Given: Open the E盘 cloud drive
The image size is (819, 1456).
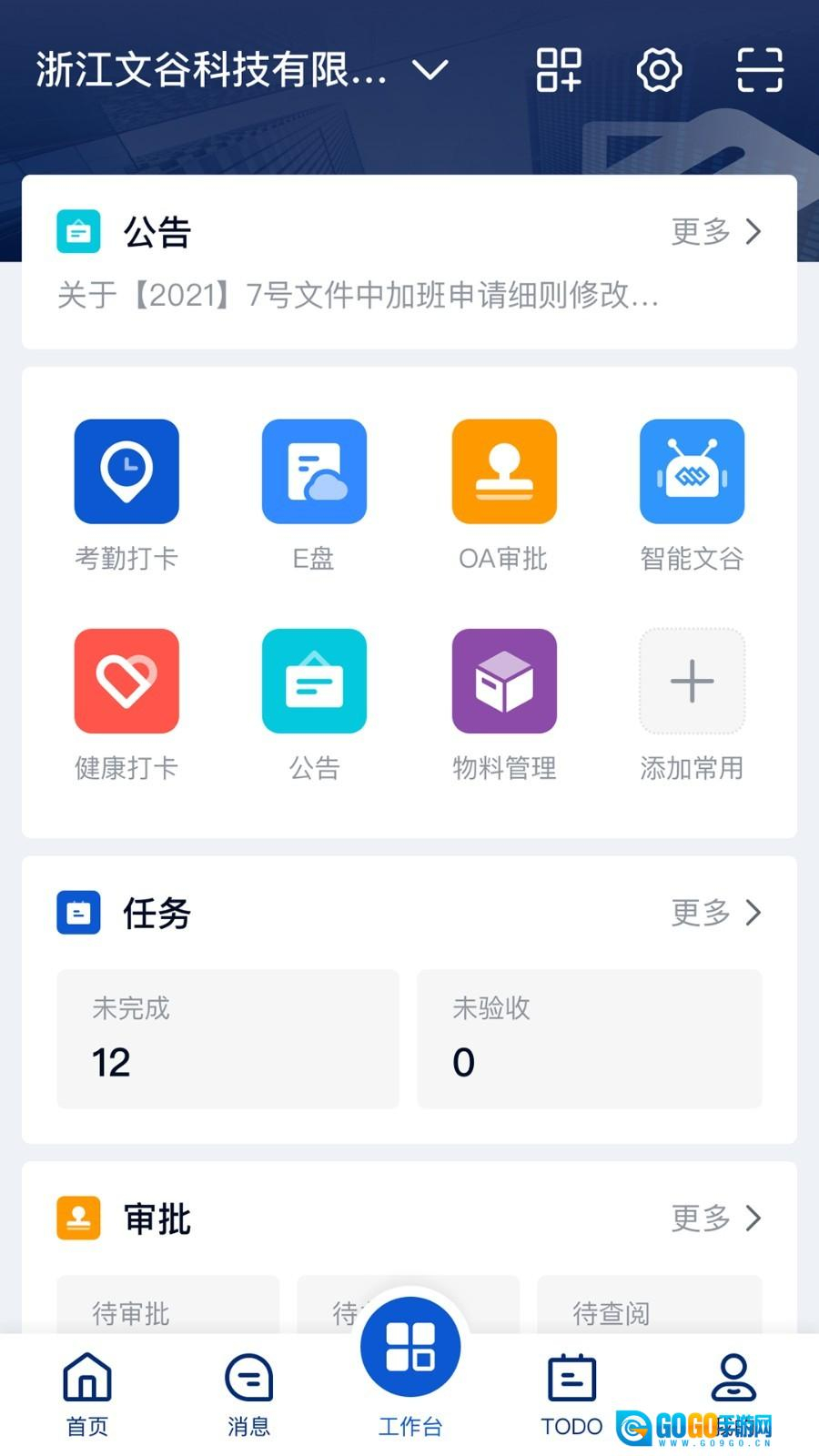Looking at the screenshot, I should (x=314, y=471).
